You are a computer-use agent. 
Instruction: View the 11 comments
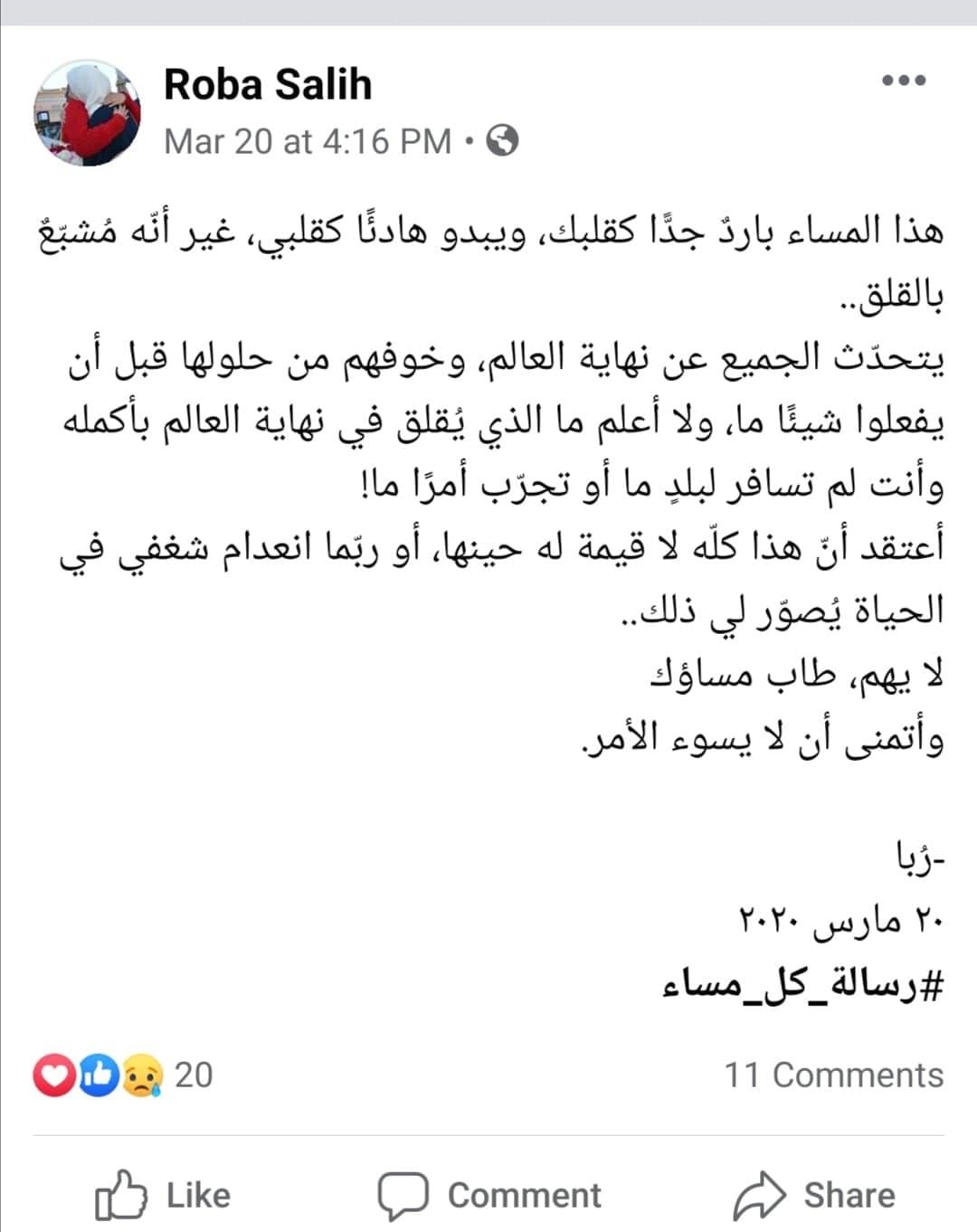pyautogui.click(x=833, y=1075)
